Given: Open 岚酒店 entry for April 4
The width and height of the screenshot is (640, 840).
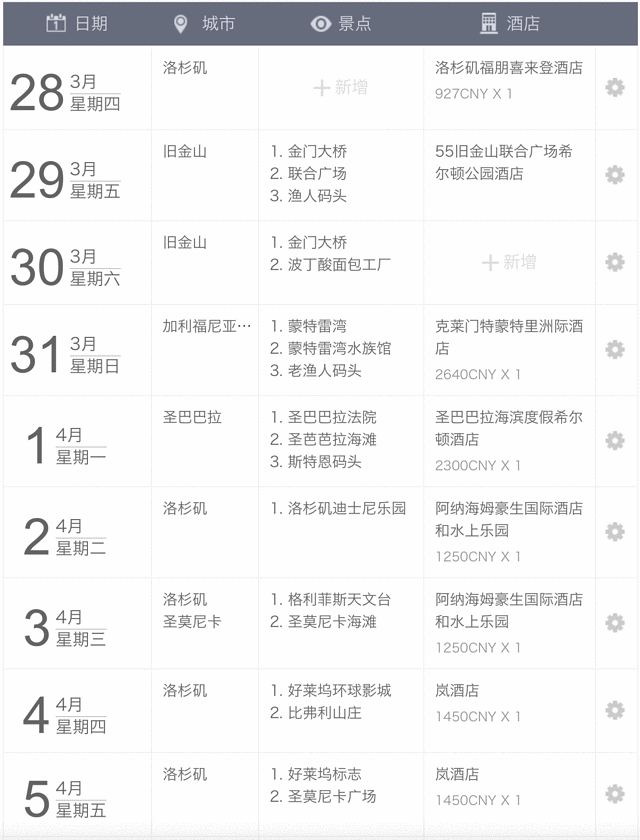Looking at the screenshot, I should click(x=457, y=690).
